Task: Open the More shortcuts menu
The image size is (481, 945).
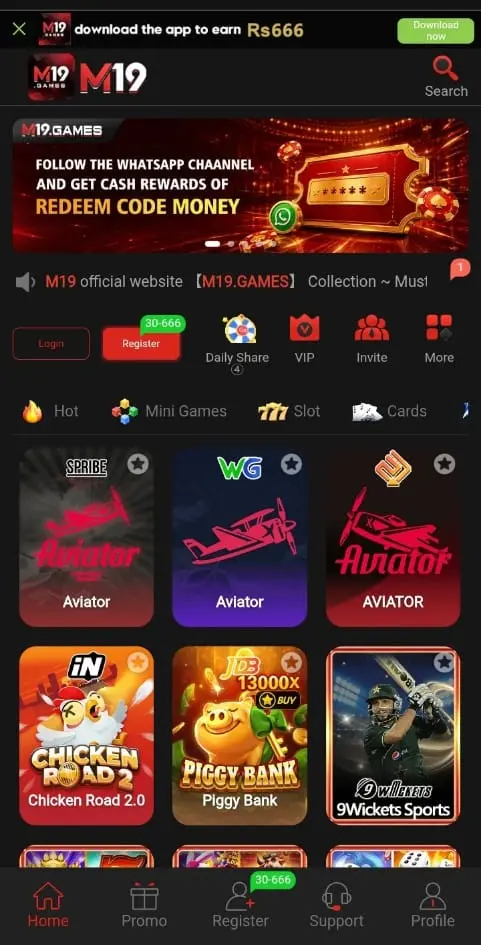Action: [x=439, y=339]
